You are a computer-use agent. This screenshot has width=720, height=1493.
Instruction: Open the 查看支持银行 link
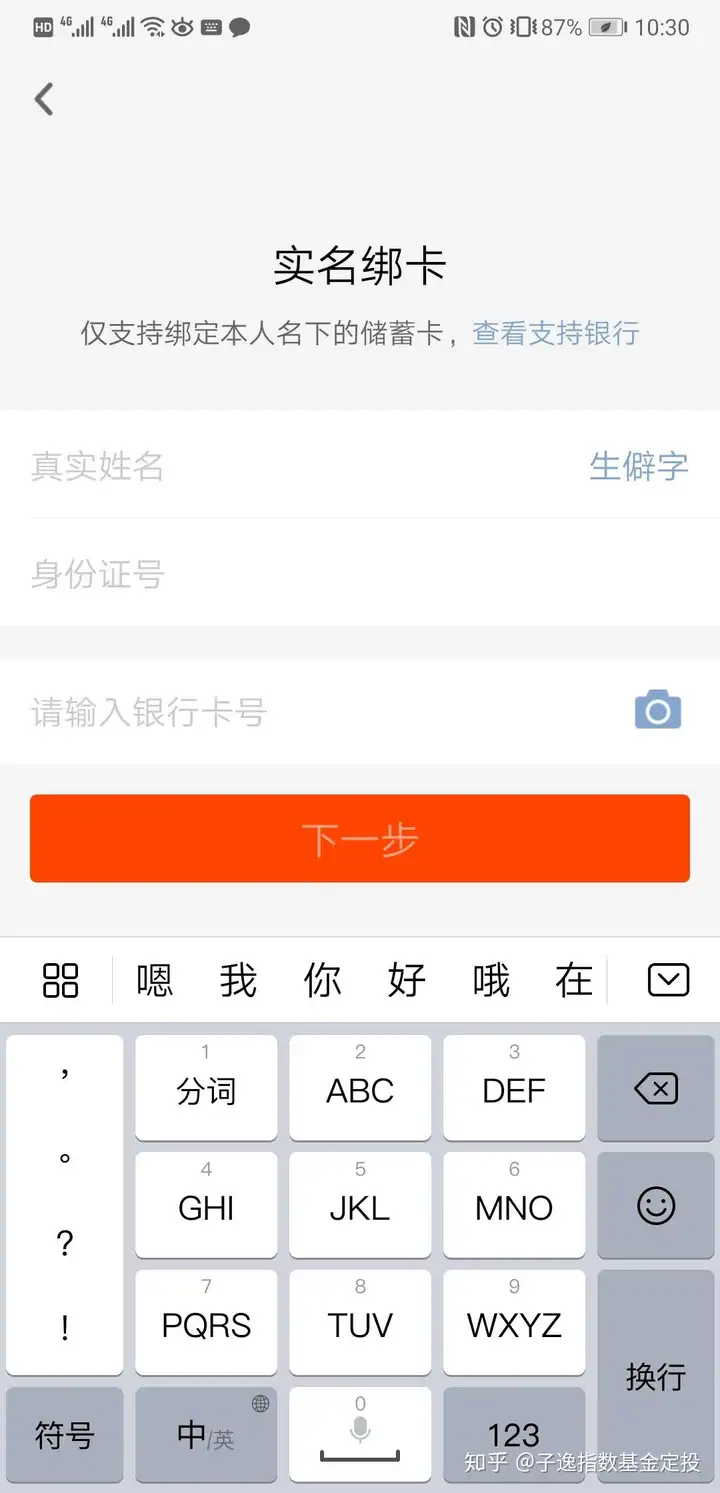(x=555, y=333)
